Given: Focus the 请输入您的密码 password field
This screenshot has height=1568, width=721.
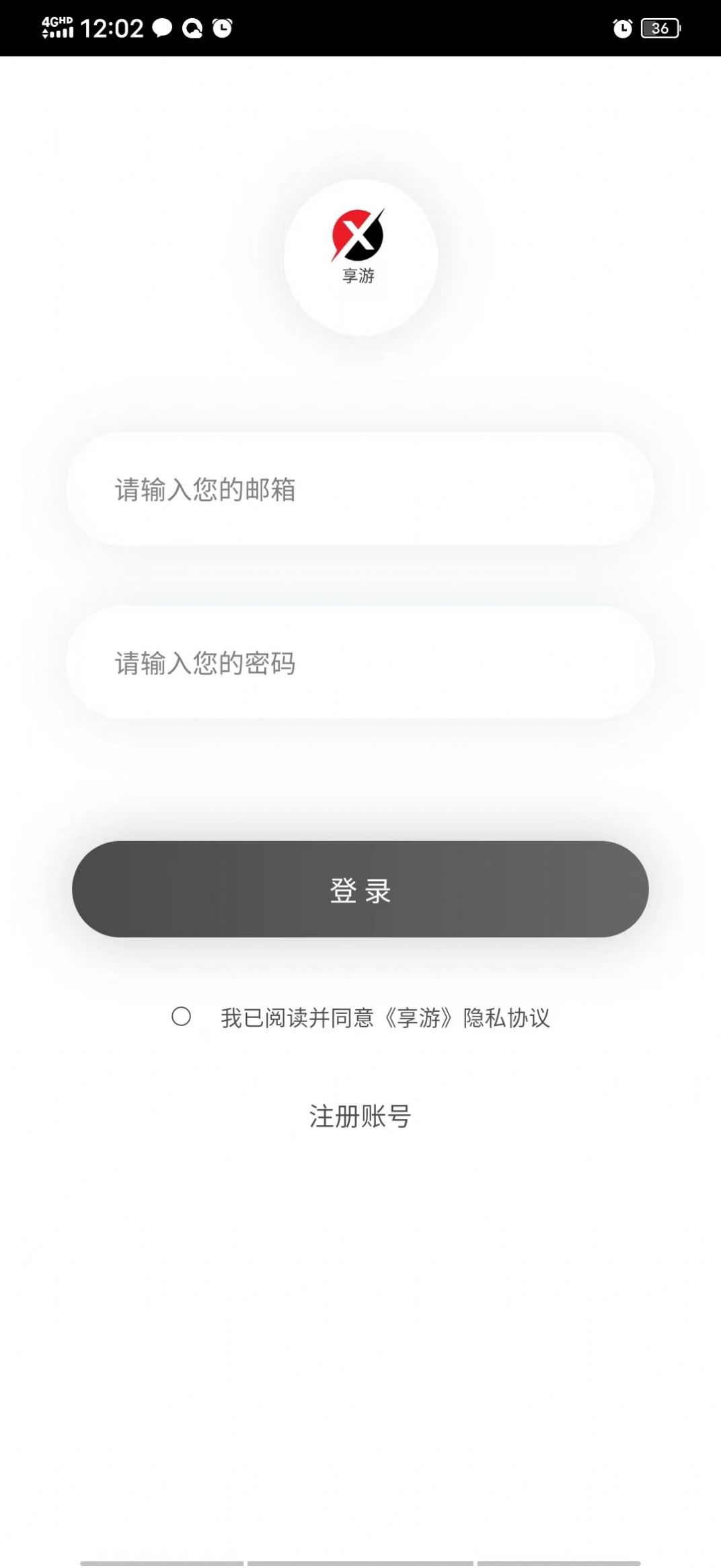Looking at the screenshot, I should coord(360,662).
